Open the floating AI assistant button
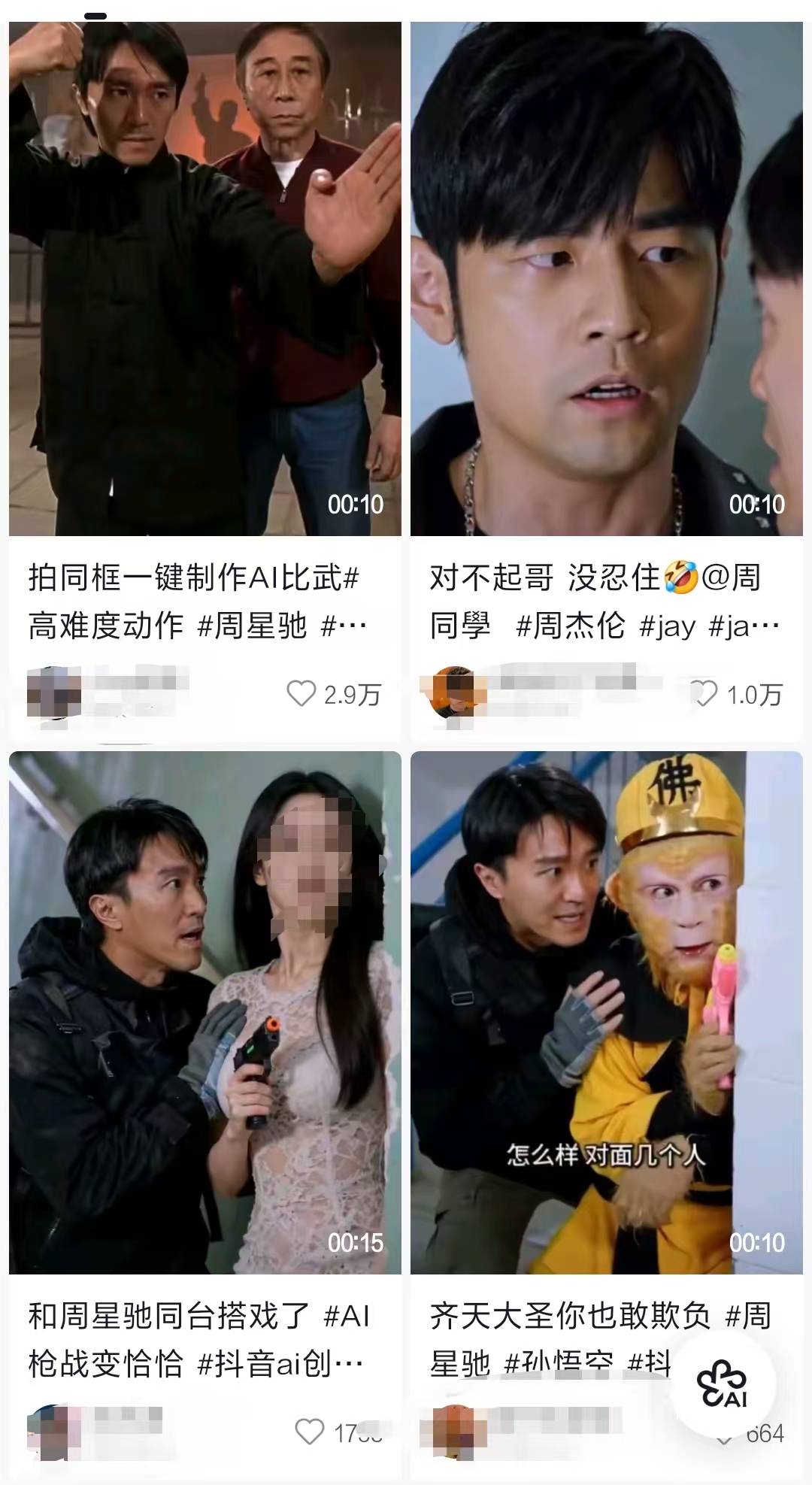Viewport: 812px width, 1485px height. tap(723, 1385)
